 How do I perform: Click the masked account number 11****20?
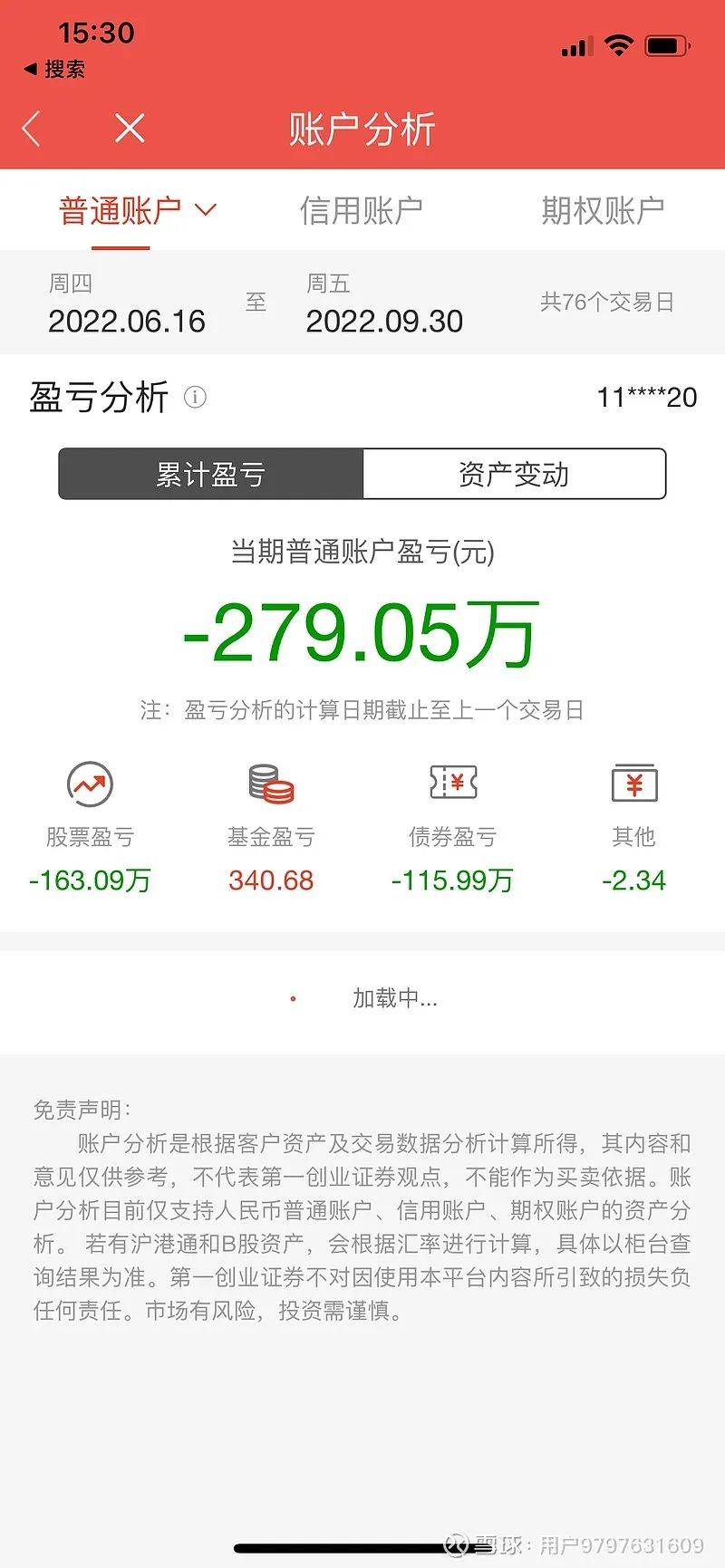647,399
